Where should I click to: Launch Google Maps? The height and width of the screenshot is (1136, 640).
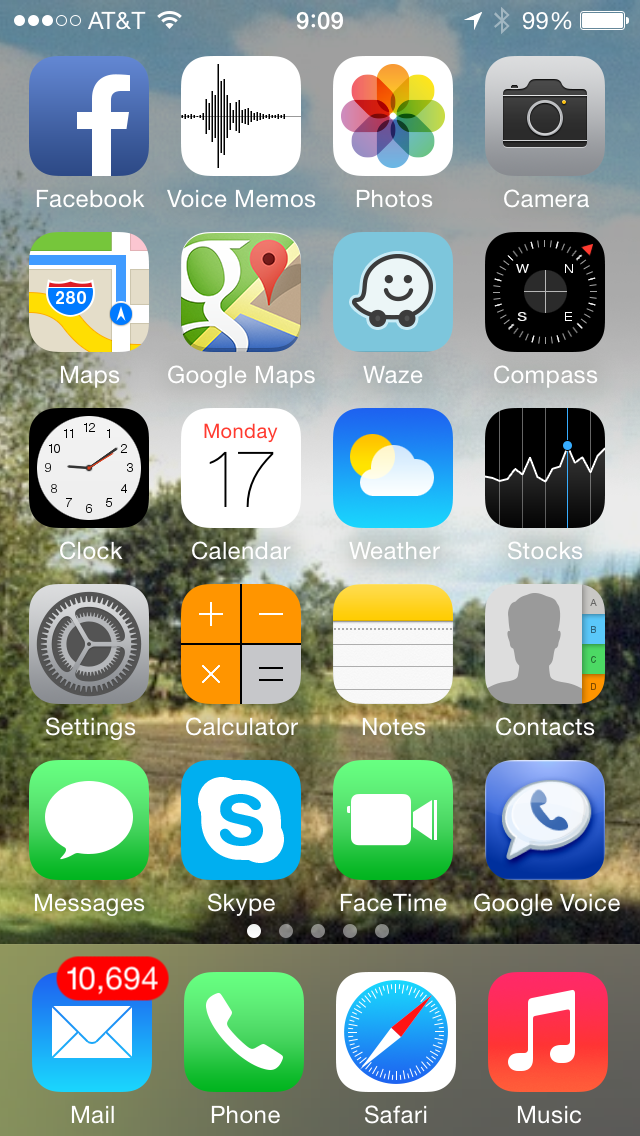(x=241, y=292)
